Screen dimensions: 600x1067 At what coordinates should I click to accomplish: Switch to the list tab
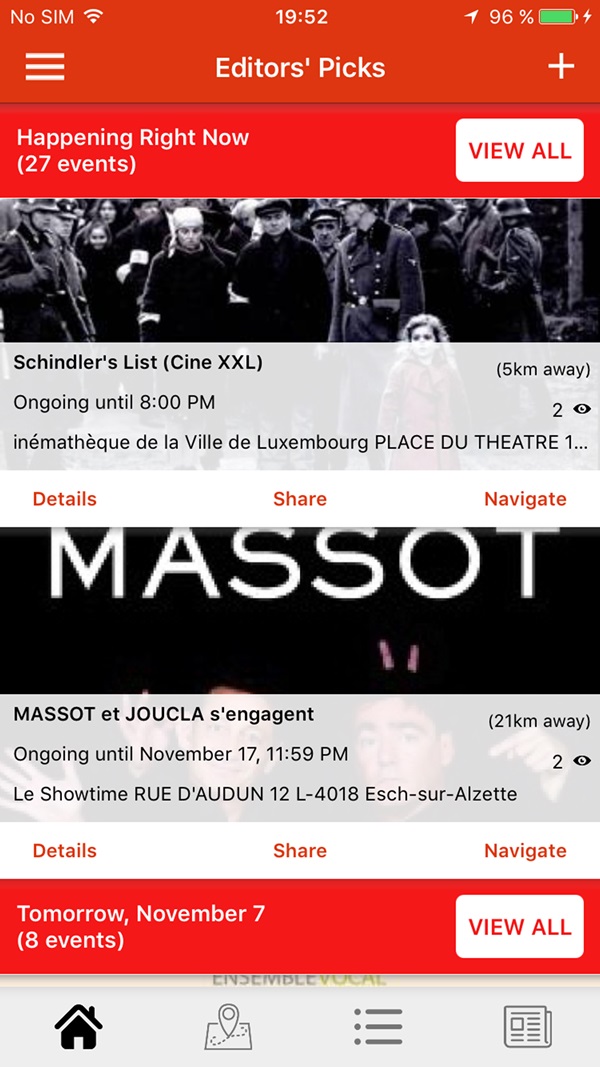(378, 1027)
